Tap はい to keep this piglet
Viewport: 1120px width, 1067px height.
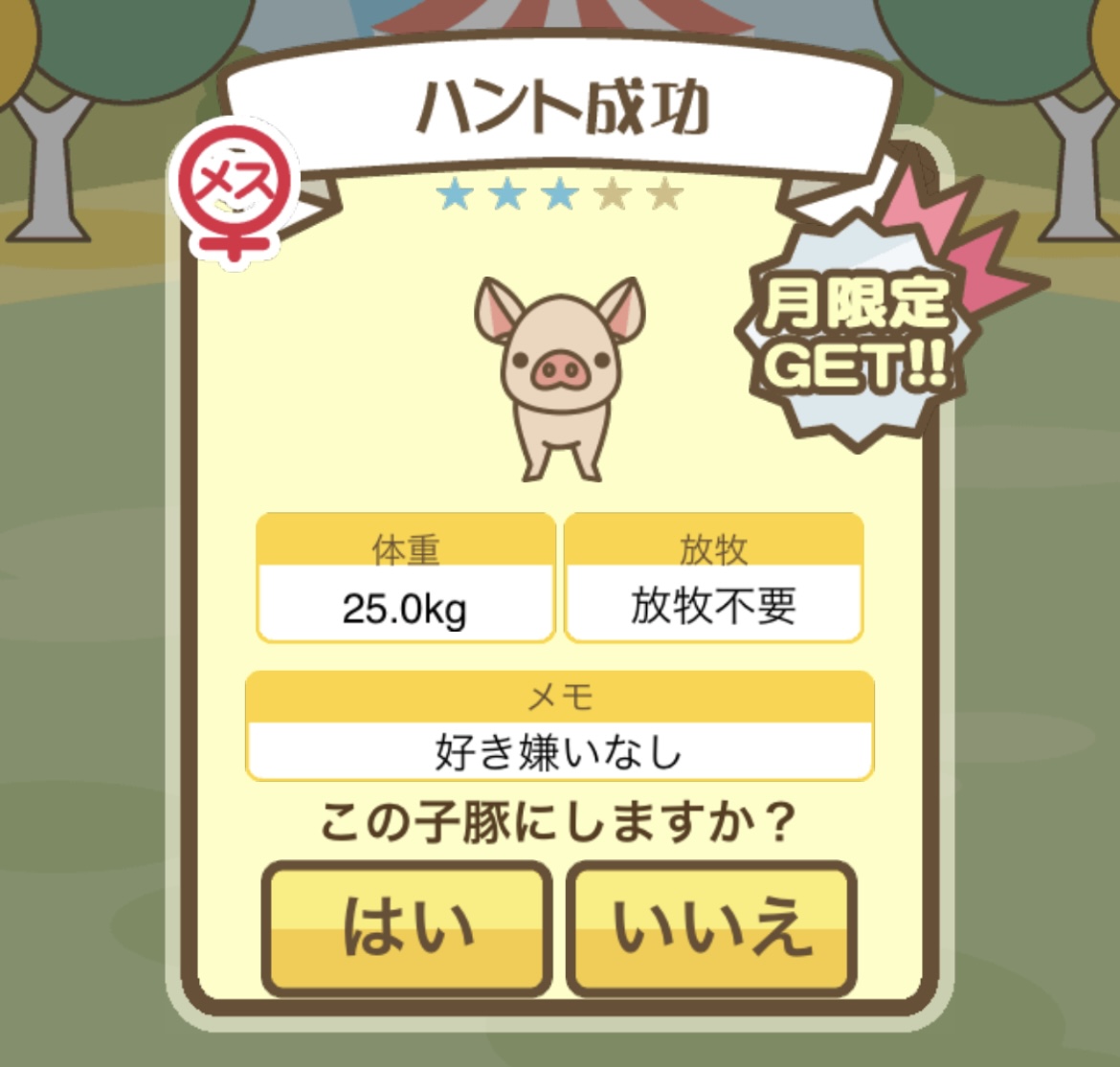pos(407,927)
